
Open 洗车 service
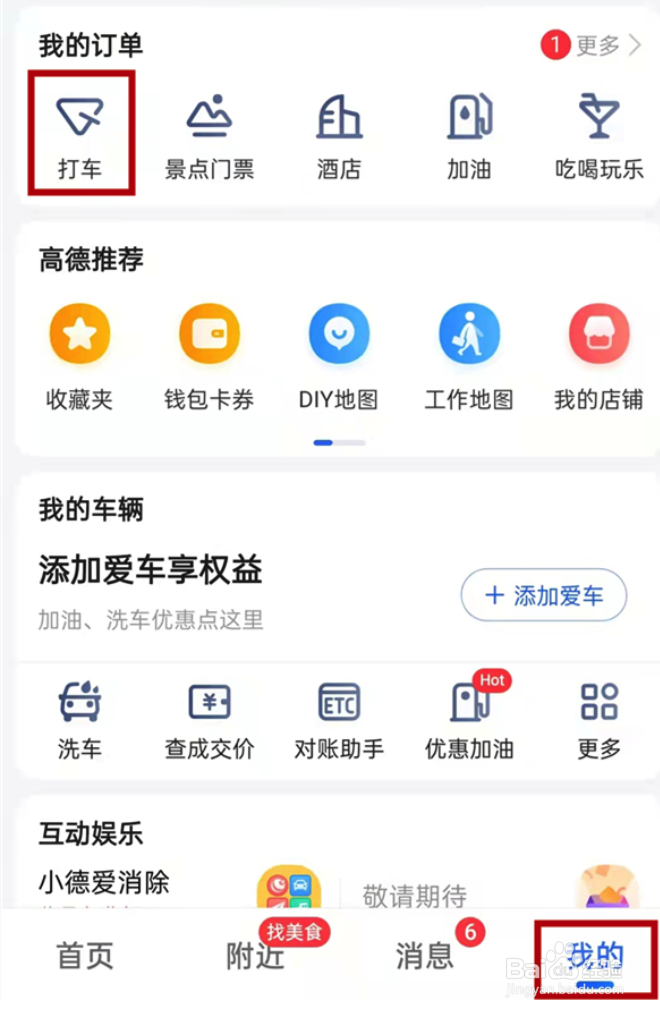(x=79, y=721)
